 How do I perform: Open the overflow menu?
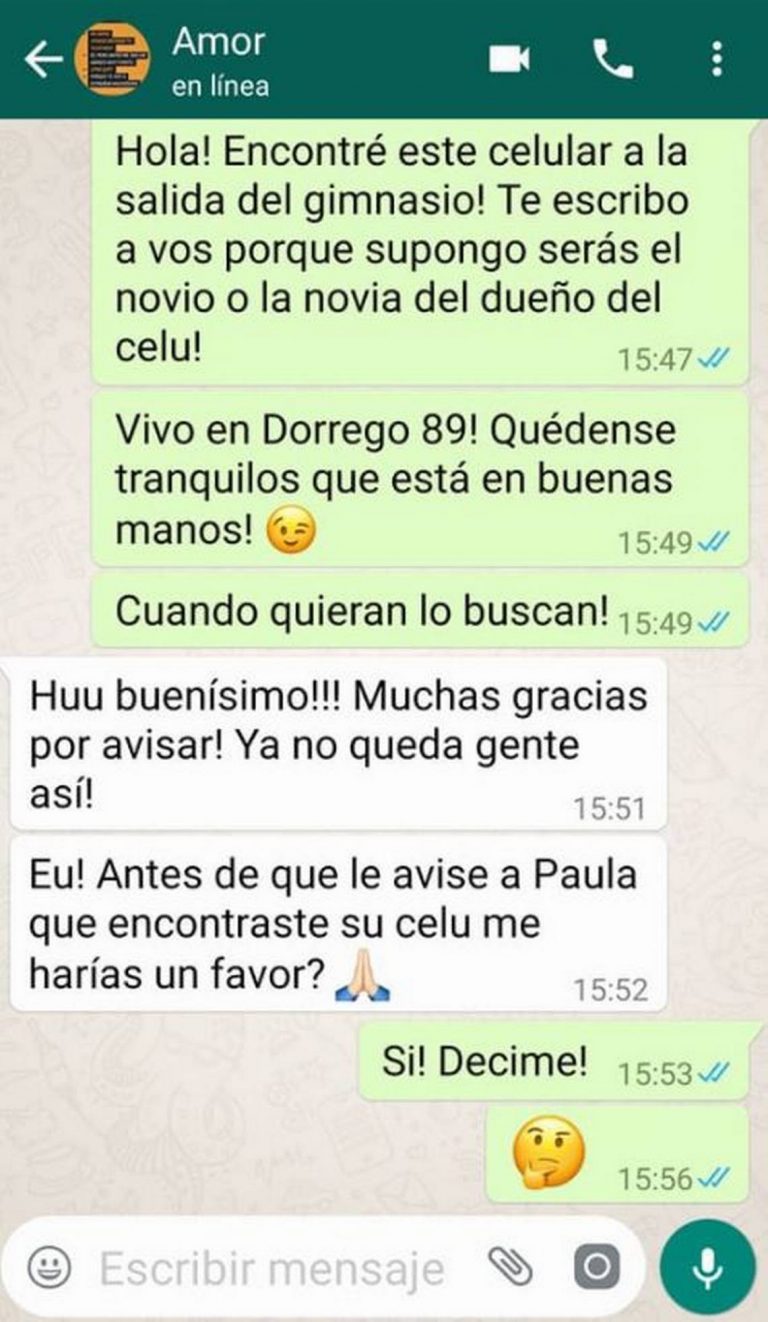(716, 60)
